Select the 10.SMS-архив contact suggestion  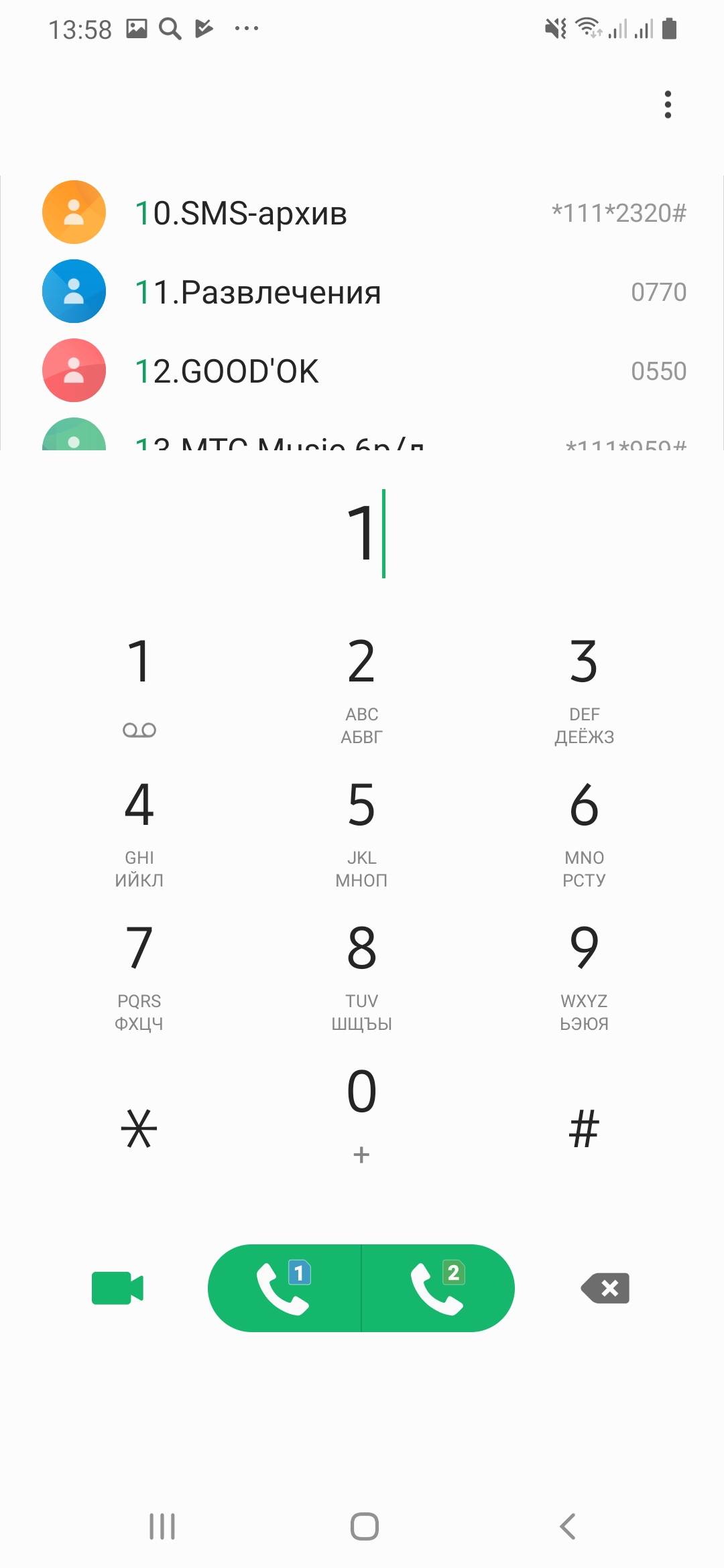(362, 213)
